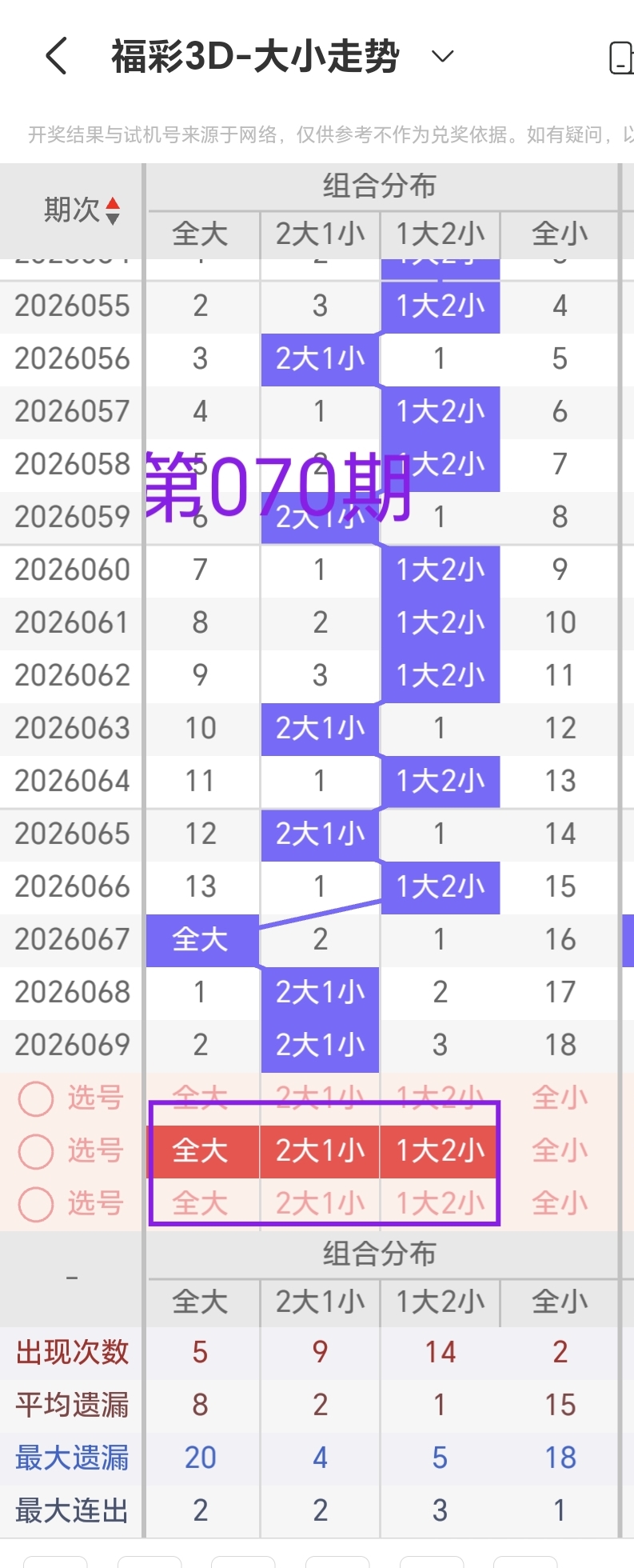Image resolution: width=634 pixels, height=1568 pixels.
Task: Deselect the highlighted red 1大2小 cell
Action: pyautogui.click(x=439, y=1151)
